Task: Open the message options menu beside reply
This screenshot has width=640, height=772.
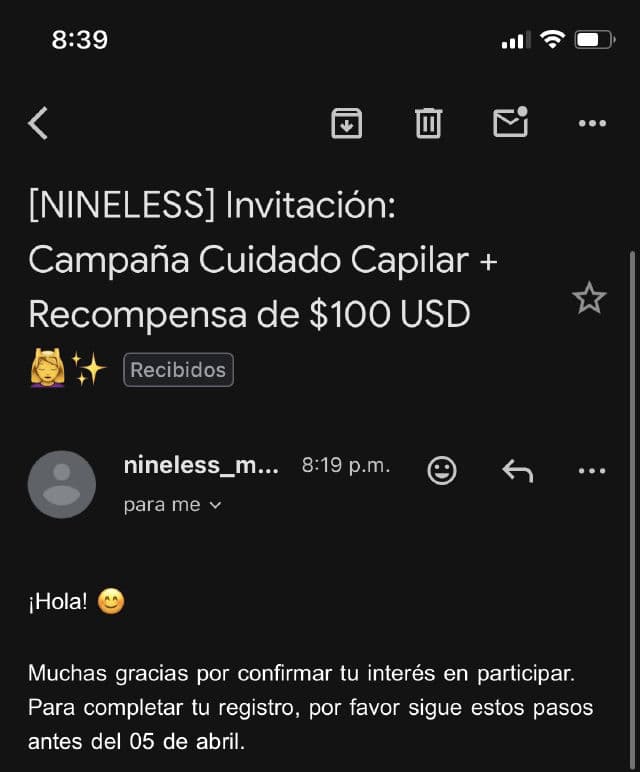Action: 592,470
